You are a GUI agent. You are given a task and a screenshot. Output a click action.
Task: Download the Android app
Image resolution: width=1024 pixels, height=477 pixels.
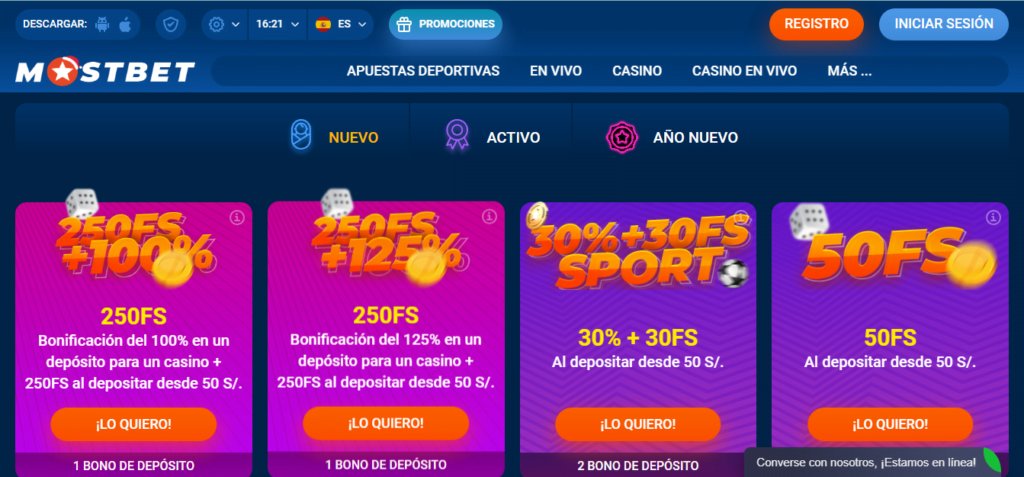tap(102, 24)
